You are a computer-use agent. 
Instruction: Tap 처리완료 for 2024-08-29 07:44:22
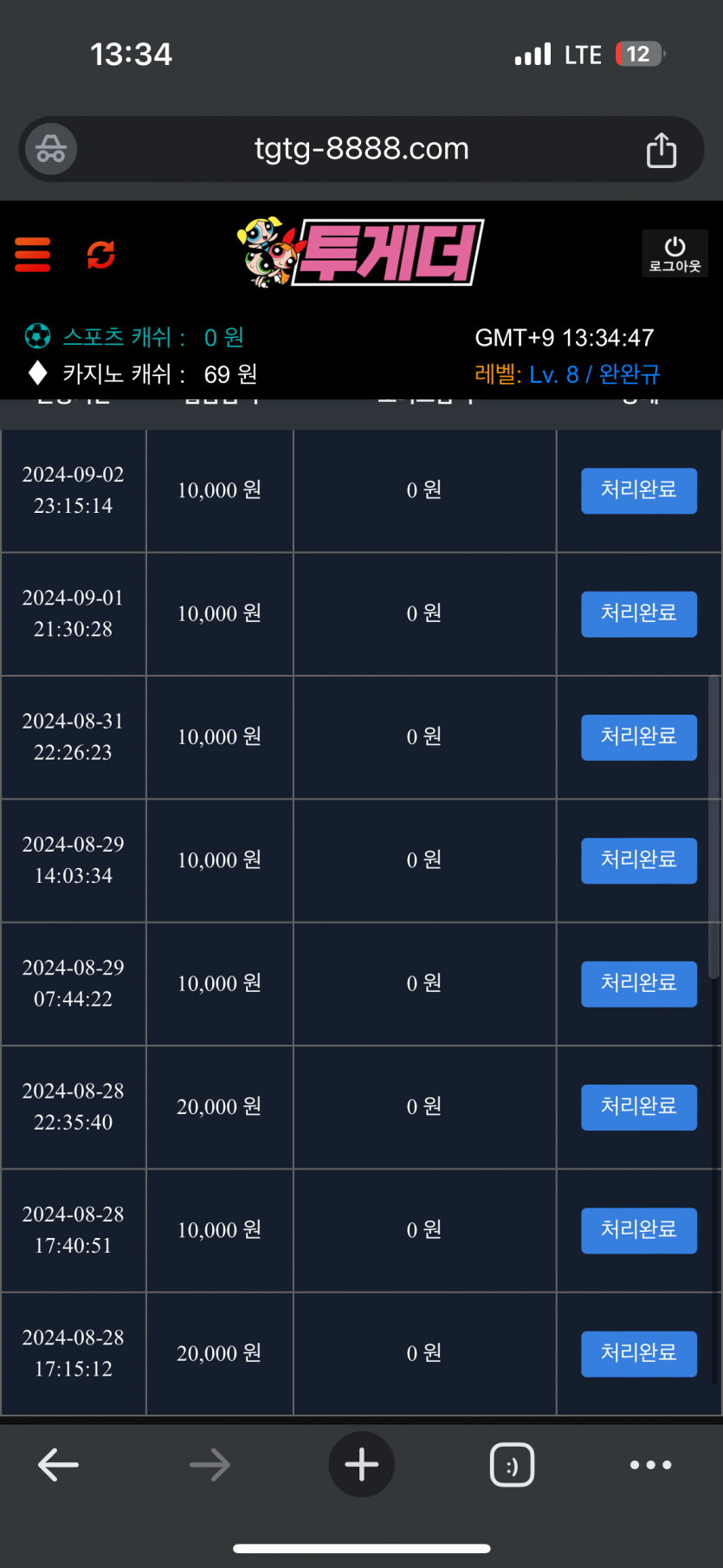[x=639, y=983]
